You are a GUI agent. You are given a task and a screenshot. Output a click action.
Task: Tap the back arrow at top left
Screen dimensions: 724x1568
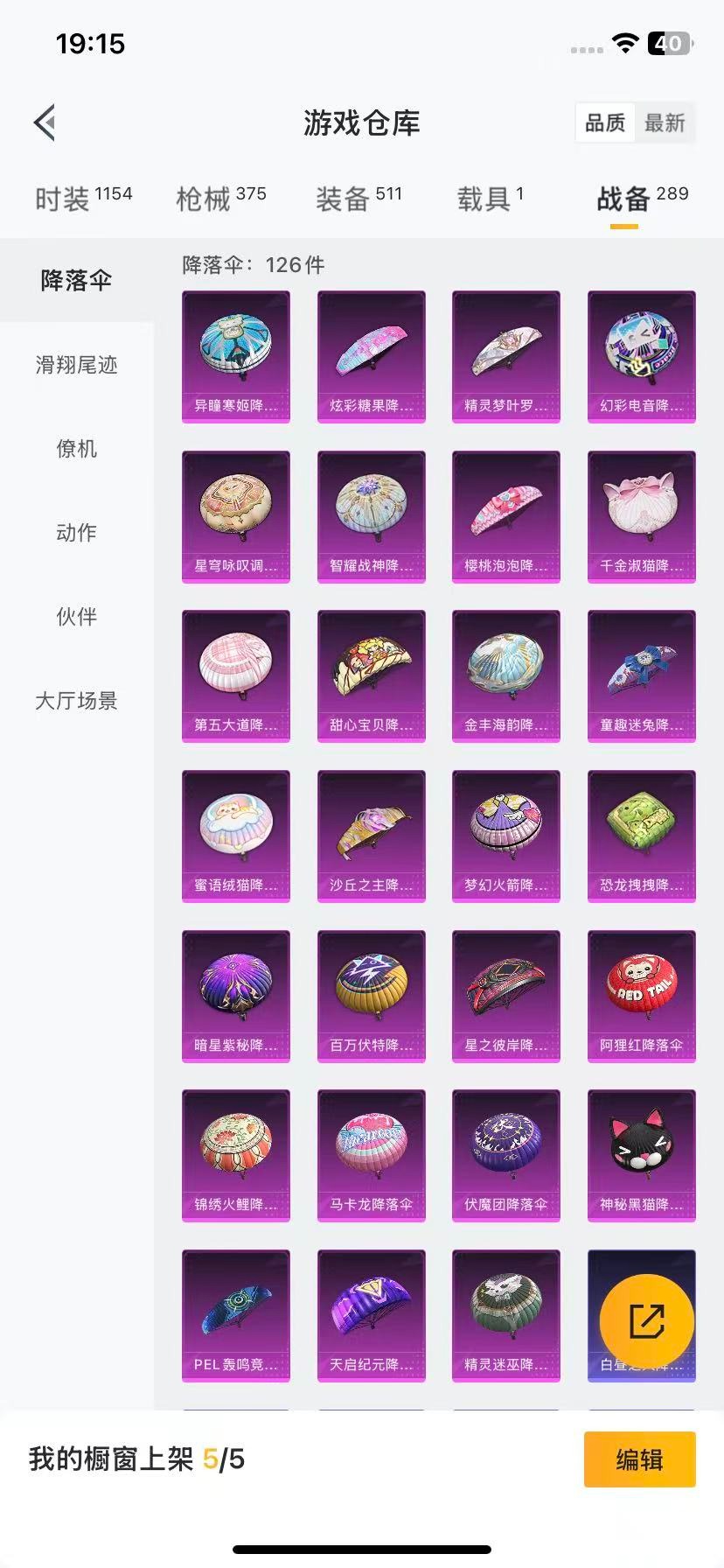[45, 122]
